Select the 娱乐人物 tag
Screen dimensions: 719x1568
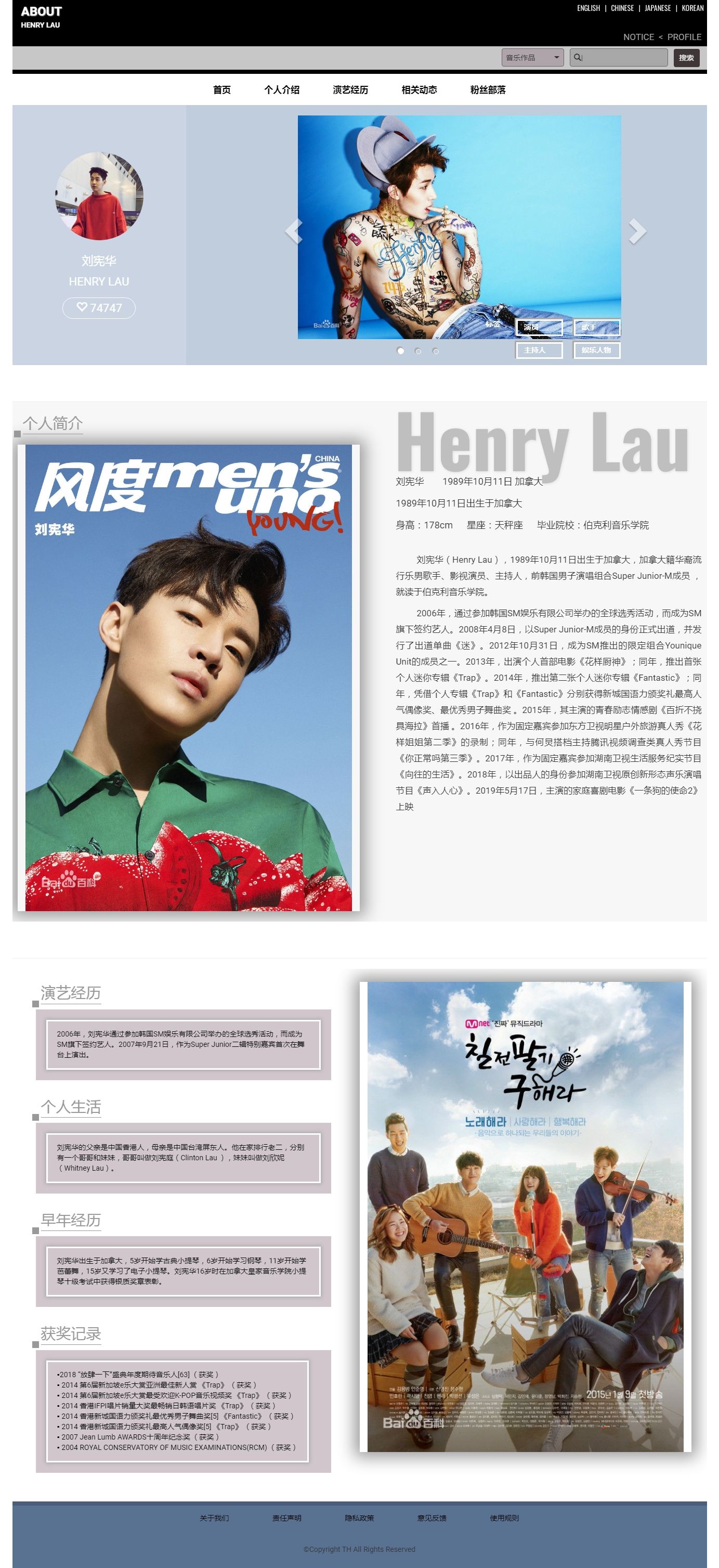(596, 350)
